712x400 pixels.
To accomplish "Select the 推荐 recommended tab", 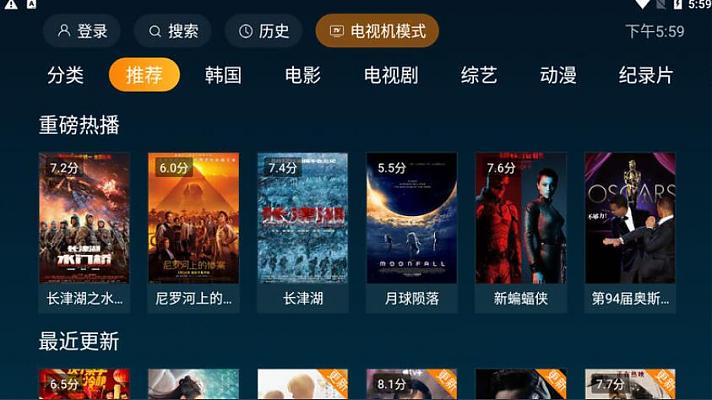I will tap(144, 75).
